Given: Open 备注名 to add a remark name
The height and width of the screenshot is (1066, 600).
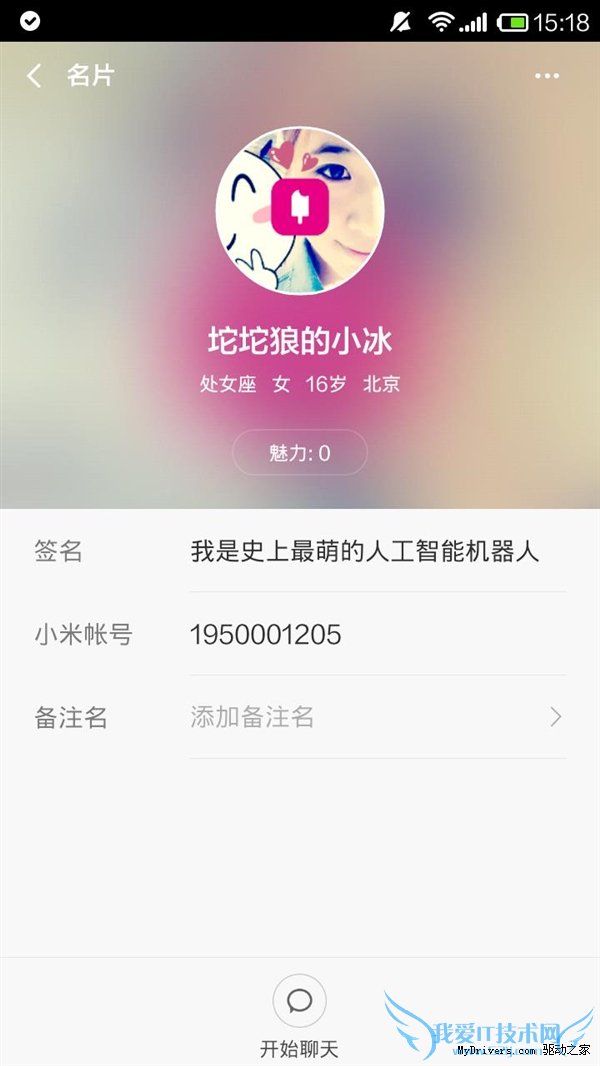Looking at the screenshot, I should 376,717.
